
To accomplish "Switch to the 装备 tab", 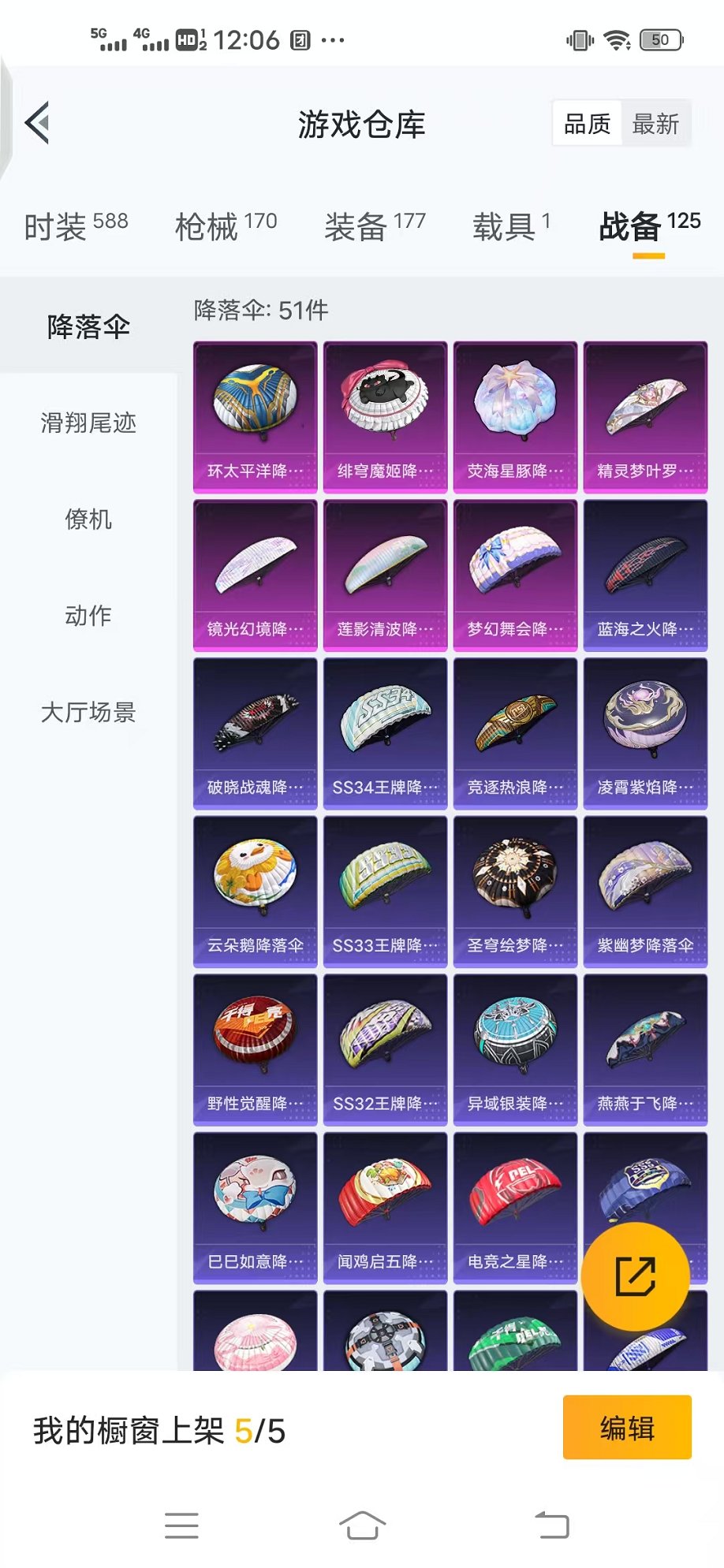I will [x=375, y=227].
